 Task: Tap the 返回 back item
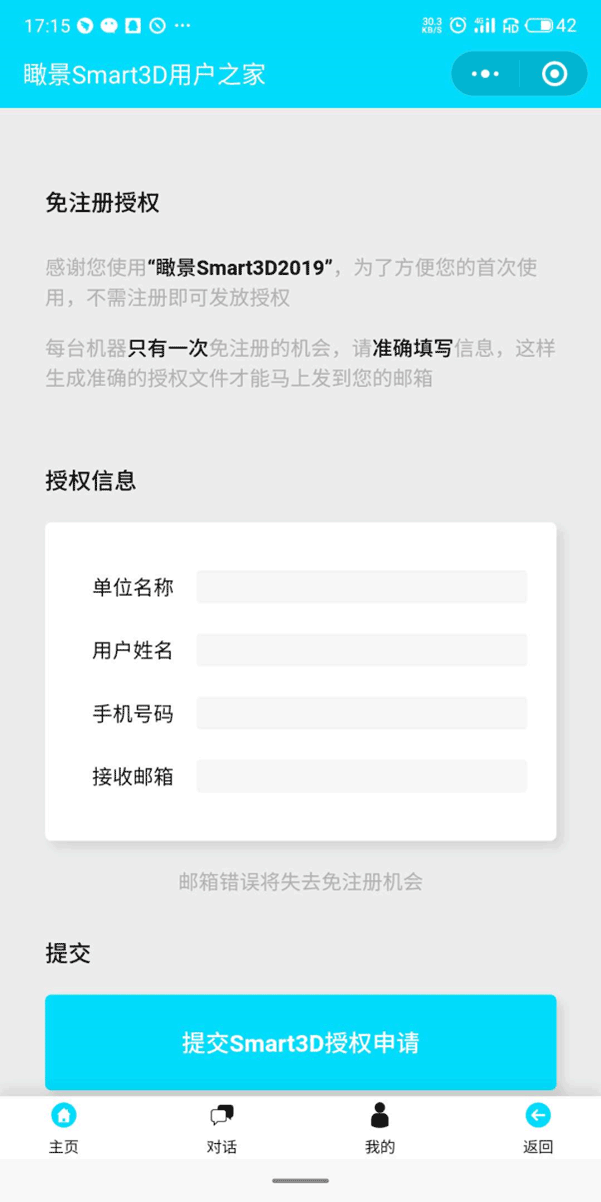[538, 1129]
